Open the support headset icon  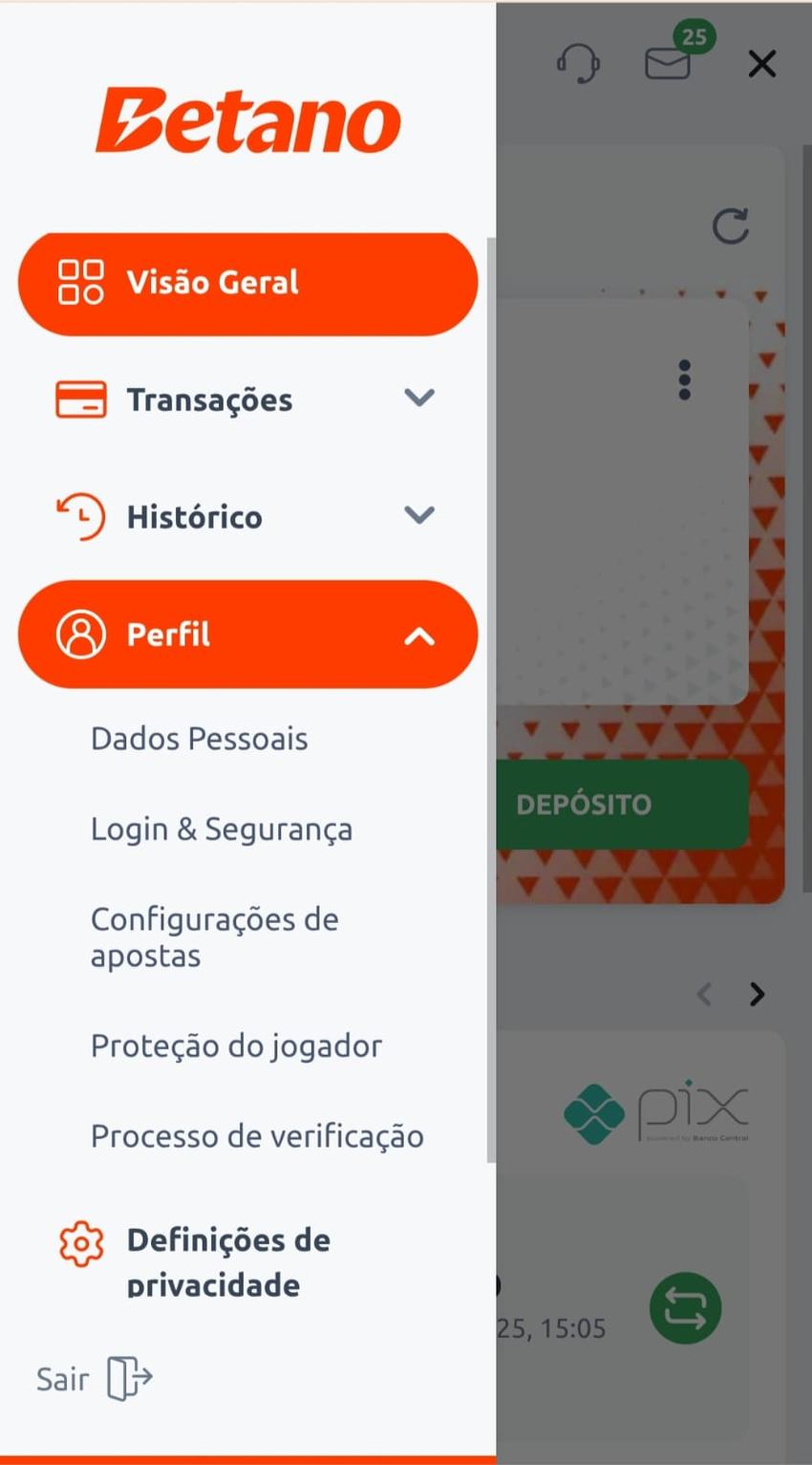[x=579, y=64]
